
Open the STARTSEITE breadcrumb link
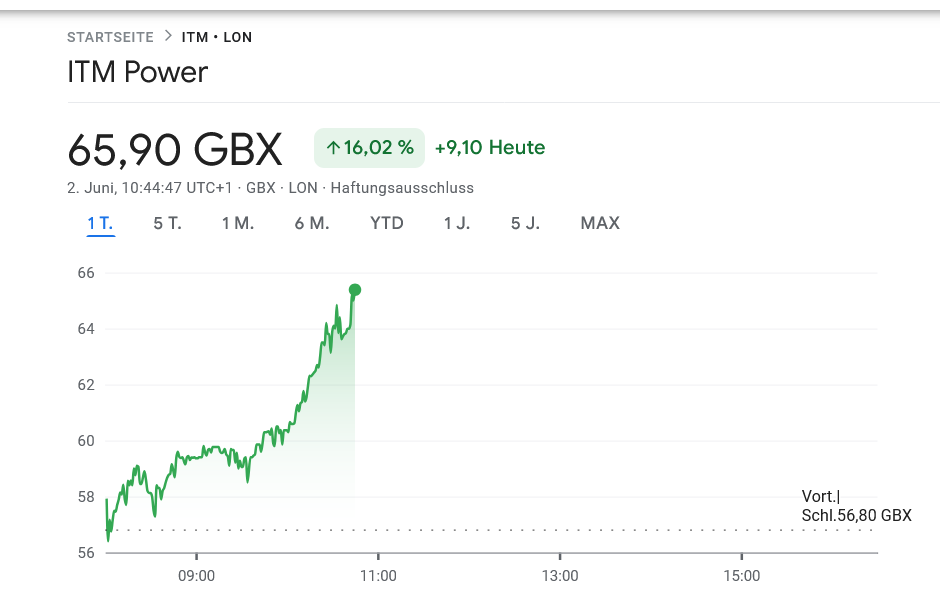110,37
